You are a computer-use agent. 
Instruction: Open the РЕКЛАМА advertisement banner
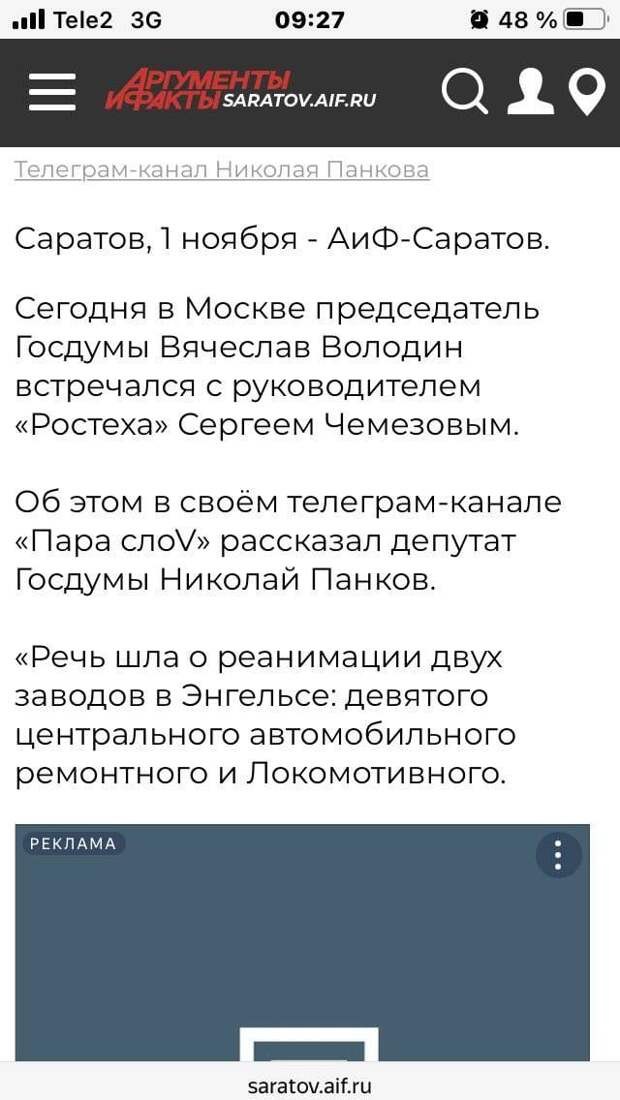(302, 942)
